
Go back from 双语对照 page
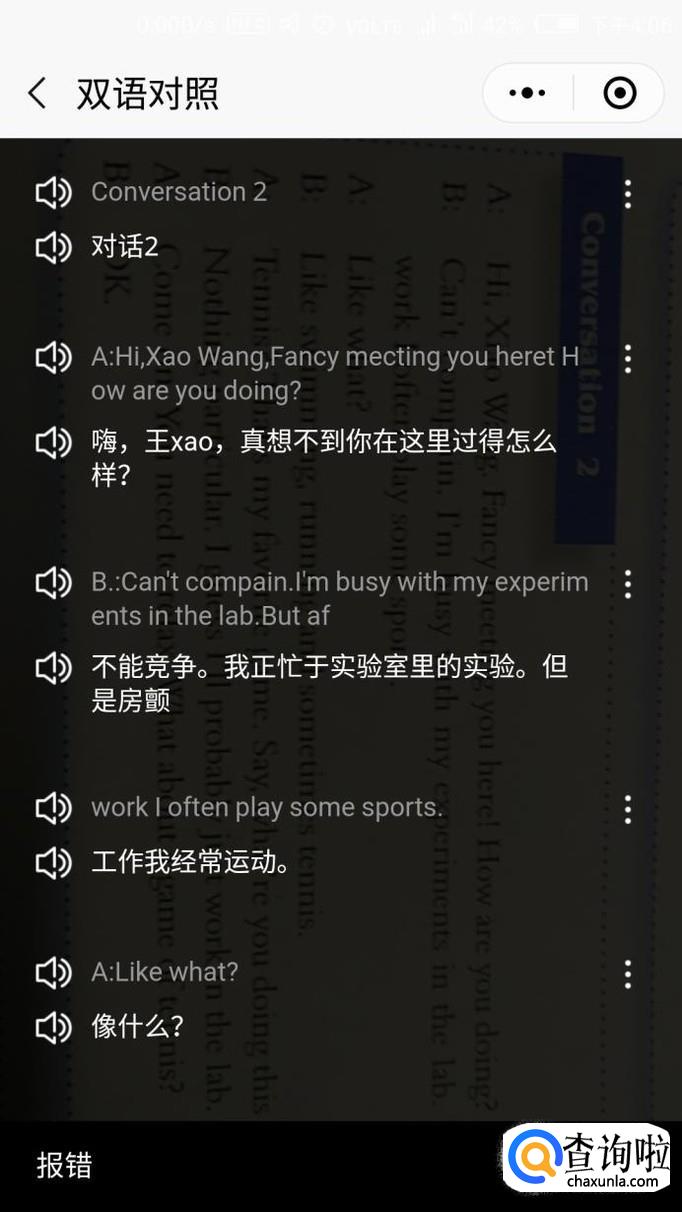[37, 94]
